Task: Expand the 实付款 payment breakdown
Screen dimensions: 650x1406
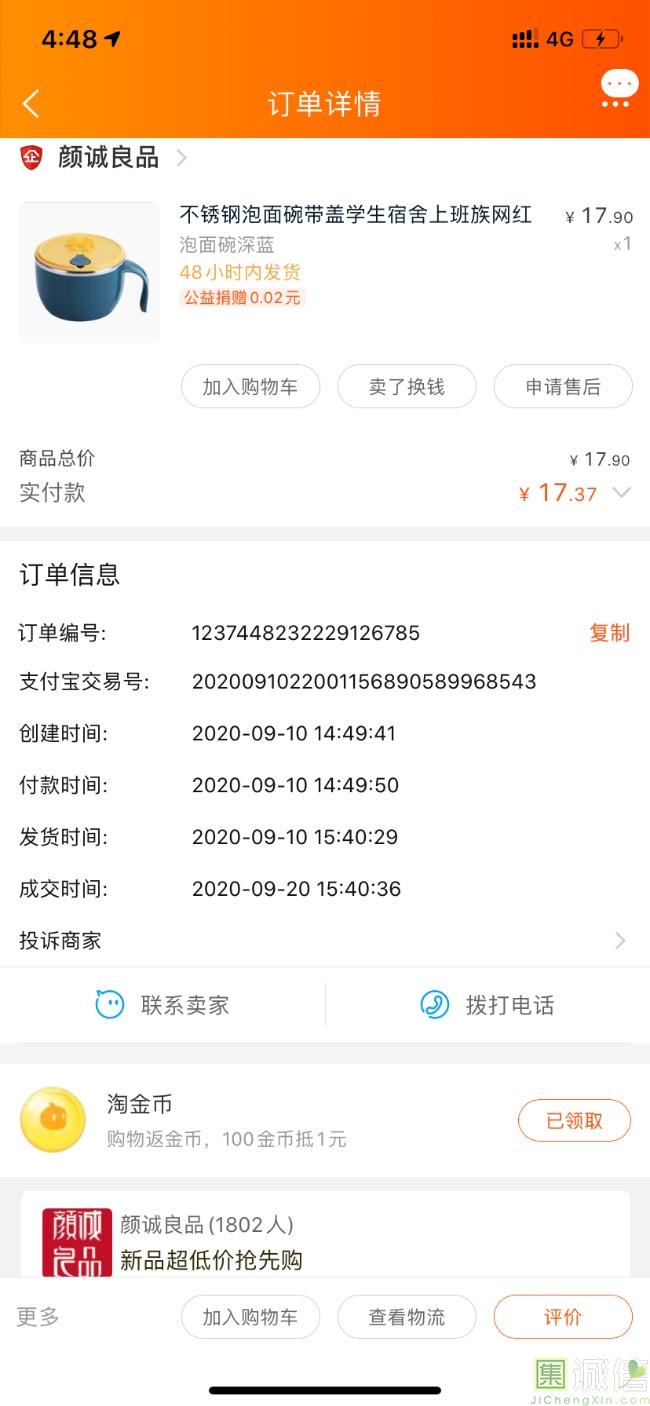Action: [x=621, y=492]
